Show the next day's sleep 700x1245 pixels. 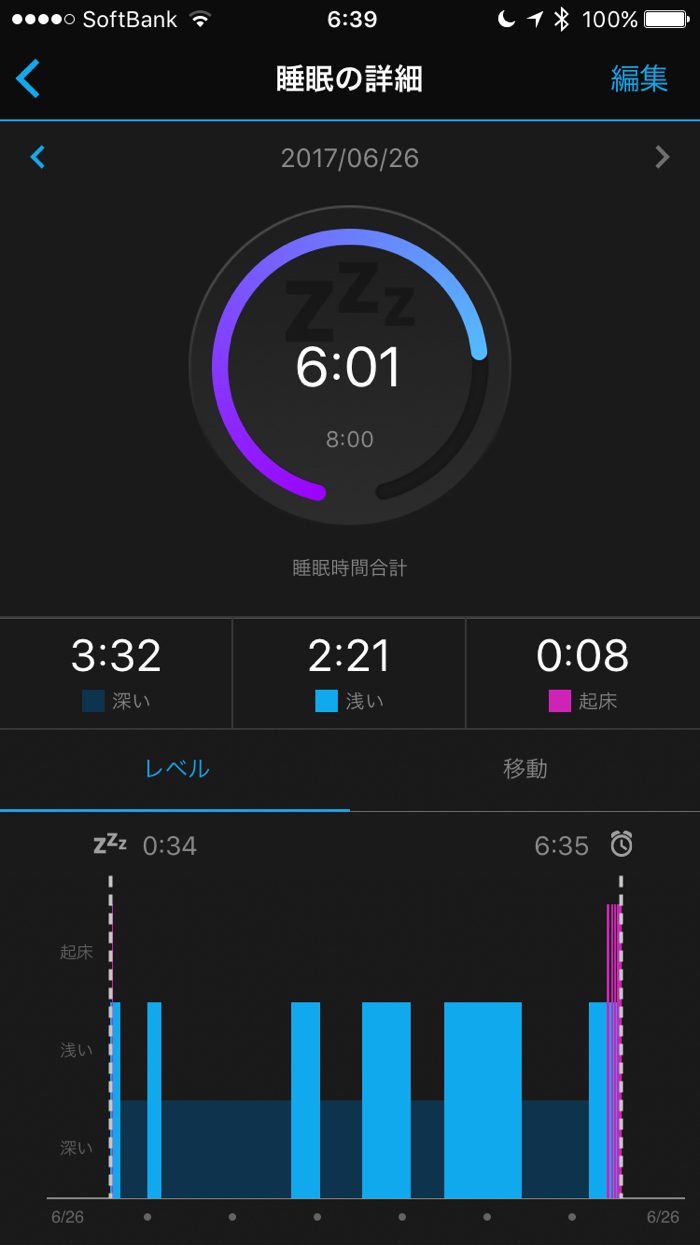(x=661, y=157)
